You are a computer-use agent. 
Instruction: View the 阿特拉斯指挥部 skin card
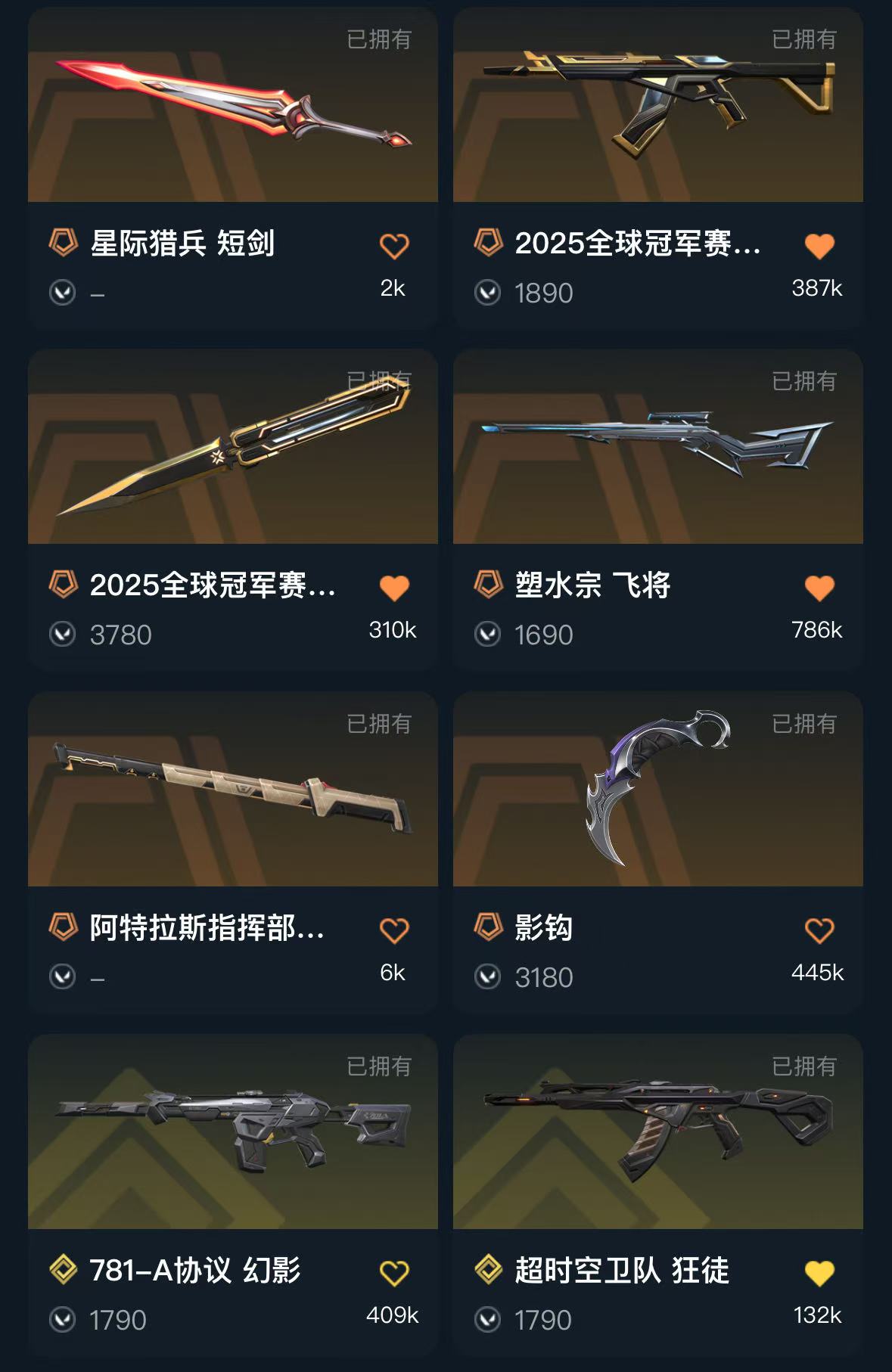(232, 790)
